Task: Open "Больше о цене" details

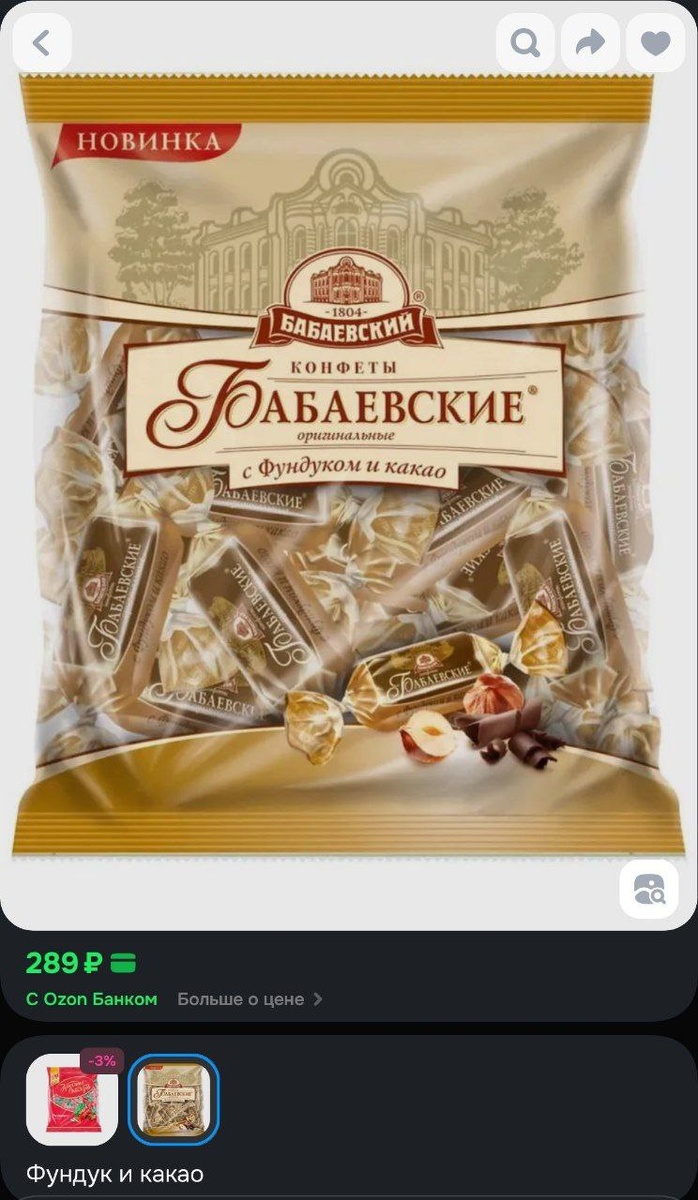Action: click(250, 999)
